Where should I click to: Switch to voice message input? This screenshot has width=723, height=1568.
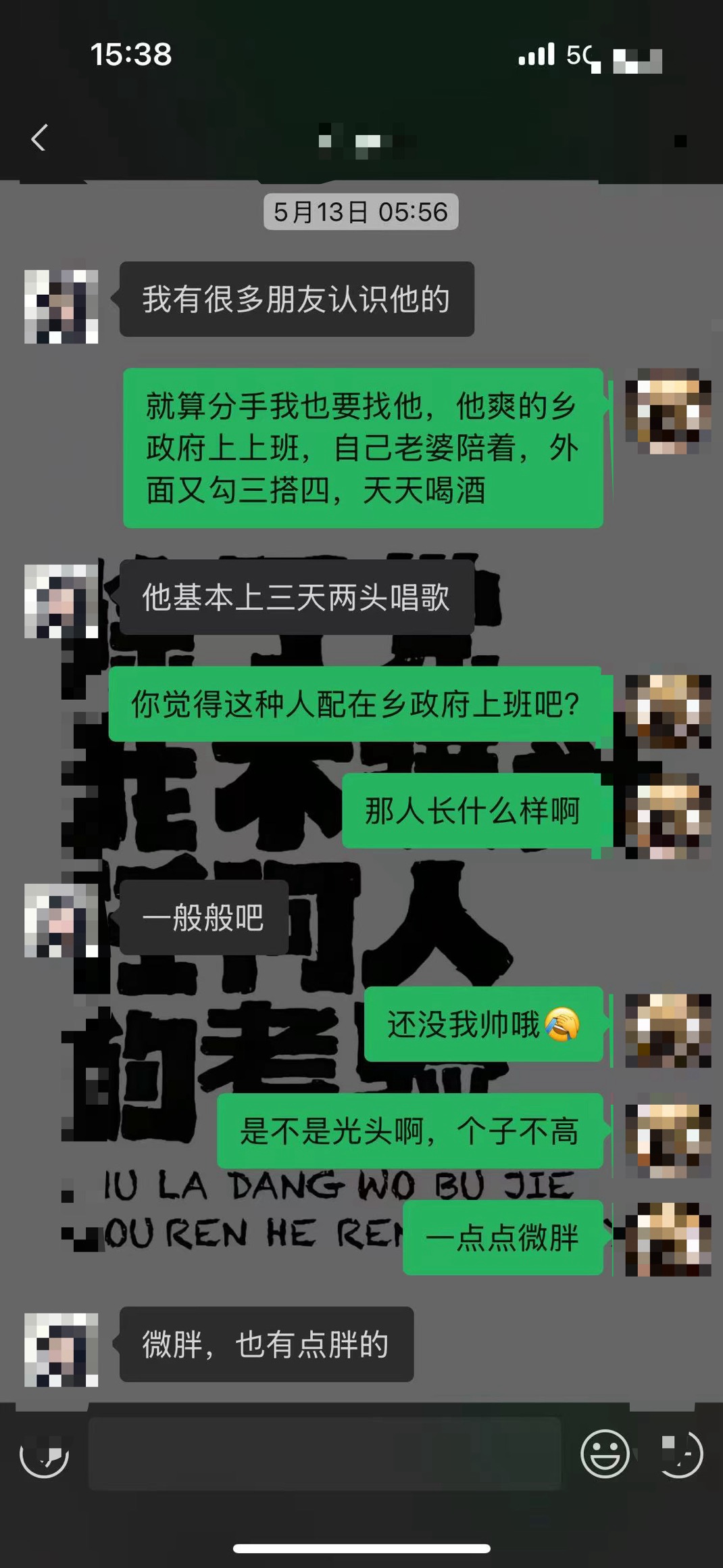click(44, 1454)
